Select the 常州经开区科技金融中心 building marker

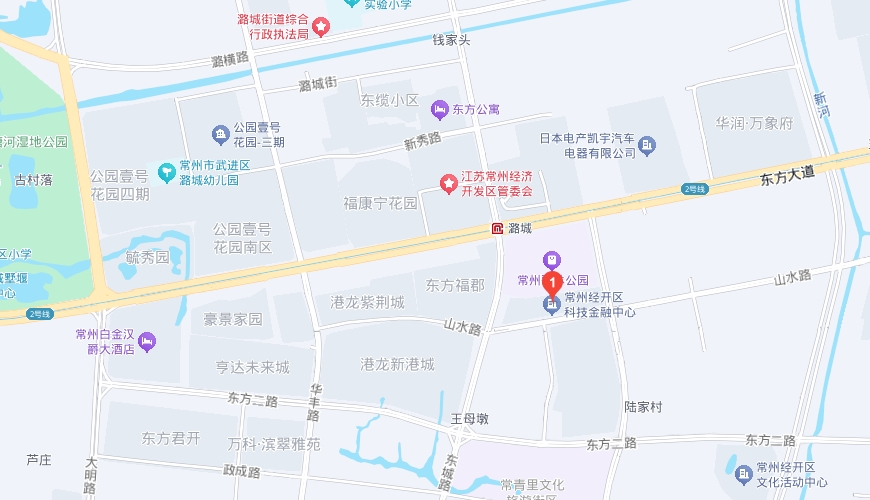click(551, 305)
